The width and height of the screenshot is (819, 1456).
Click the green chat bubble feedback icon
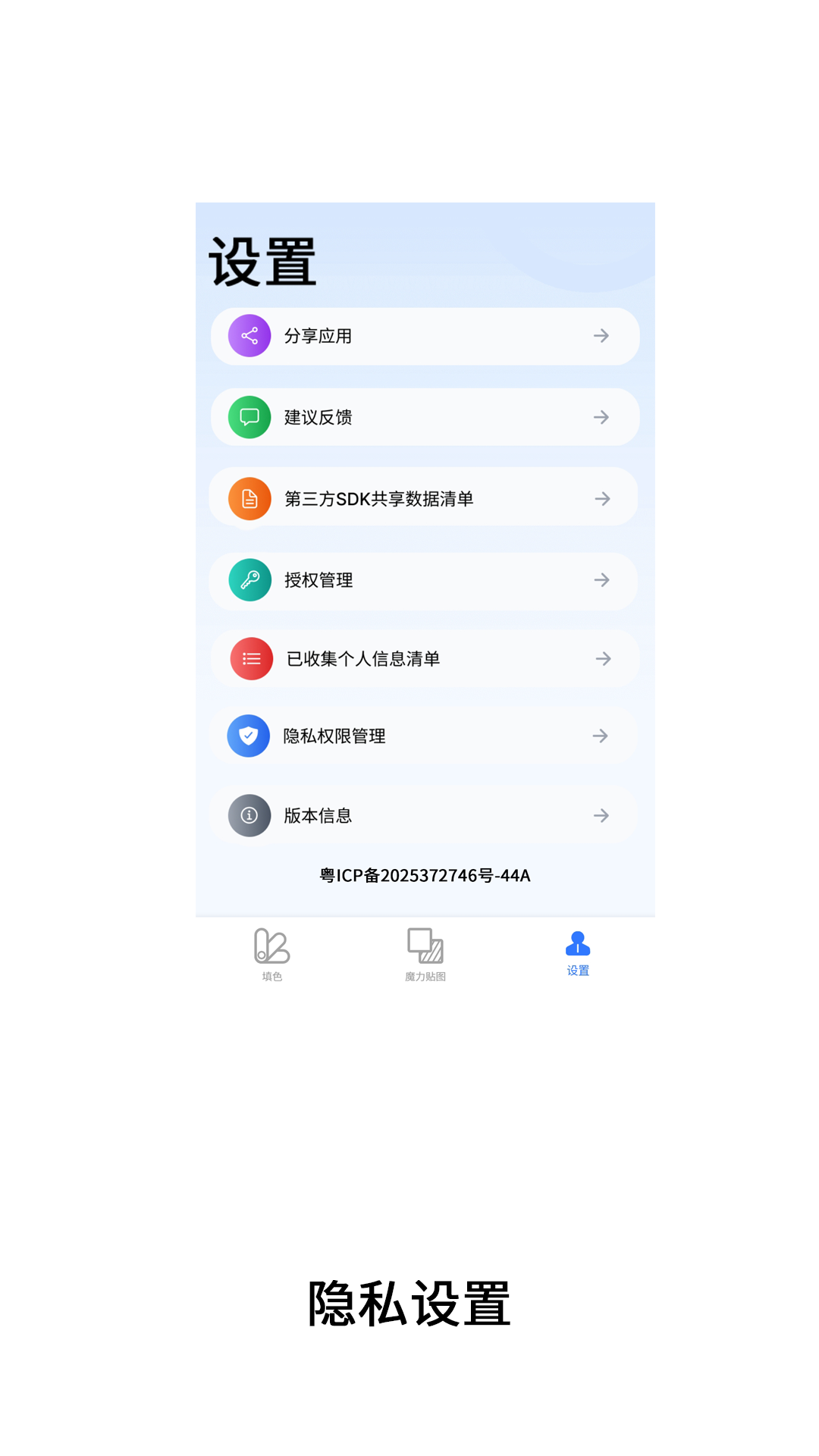(249, 416)
